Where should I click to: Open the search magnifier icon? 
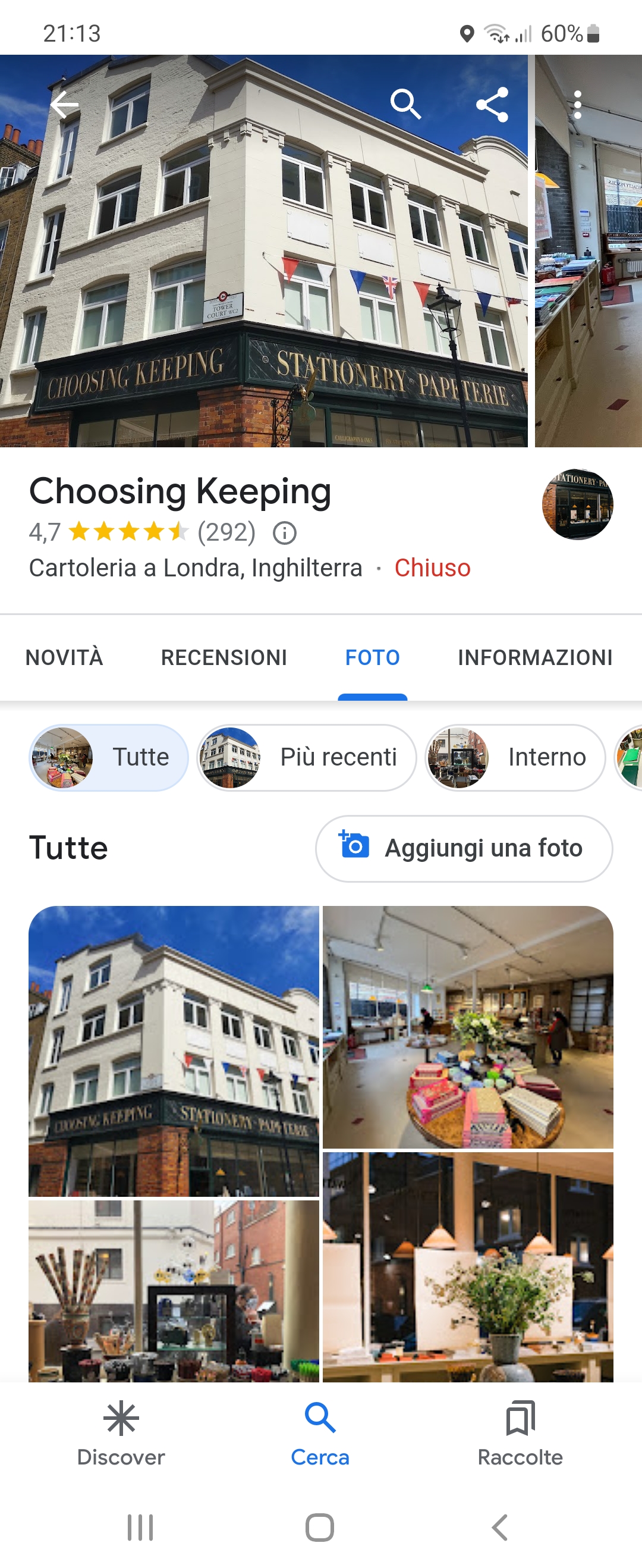click(x=405, y=105)
